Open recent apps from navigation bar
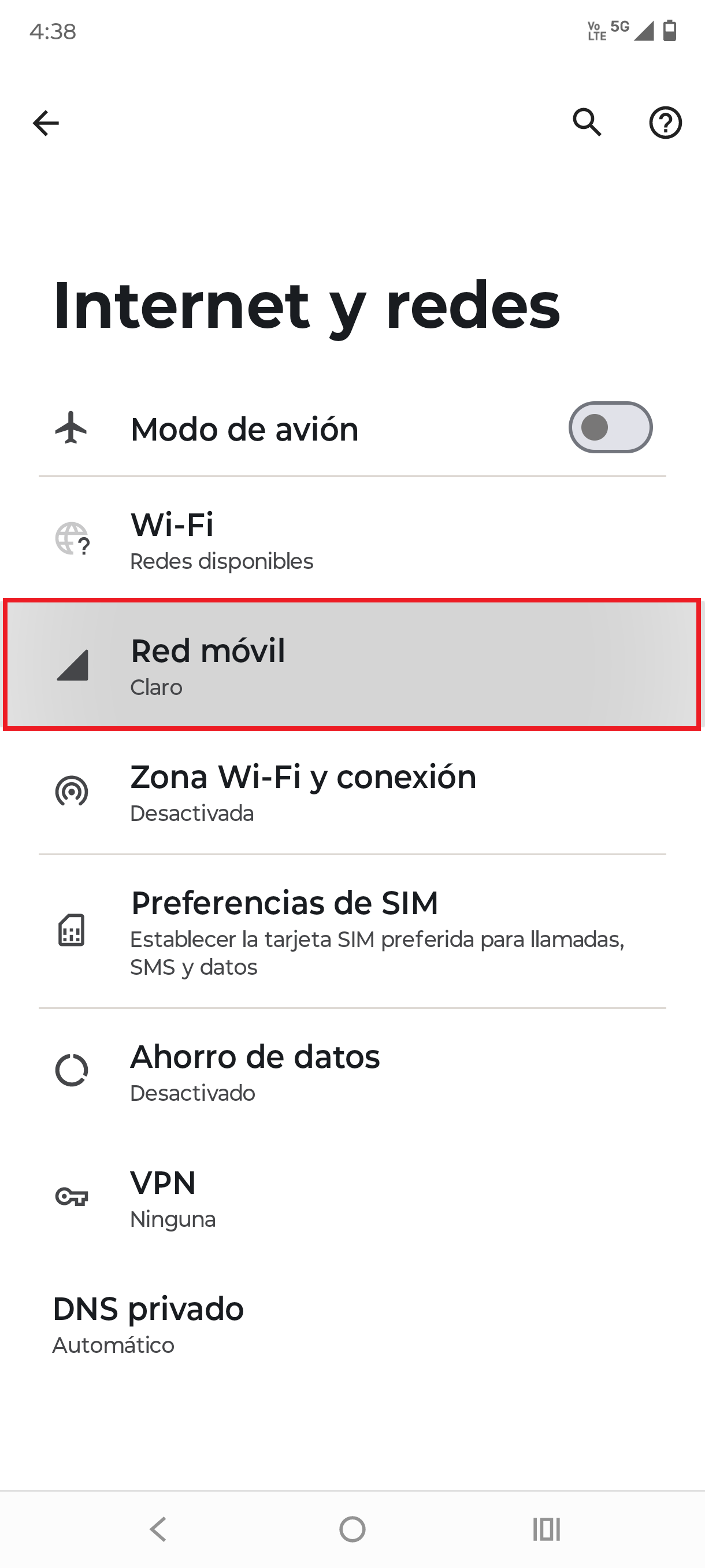This screenshot has height=1568, width=705. point(546,1529)
